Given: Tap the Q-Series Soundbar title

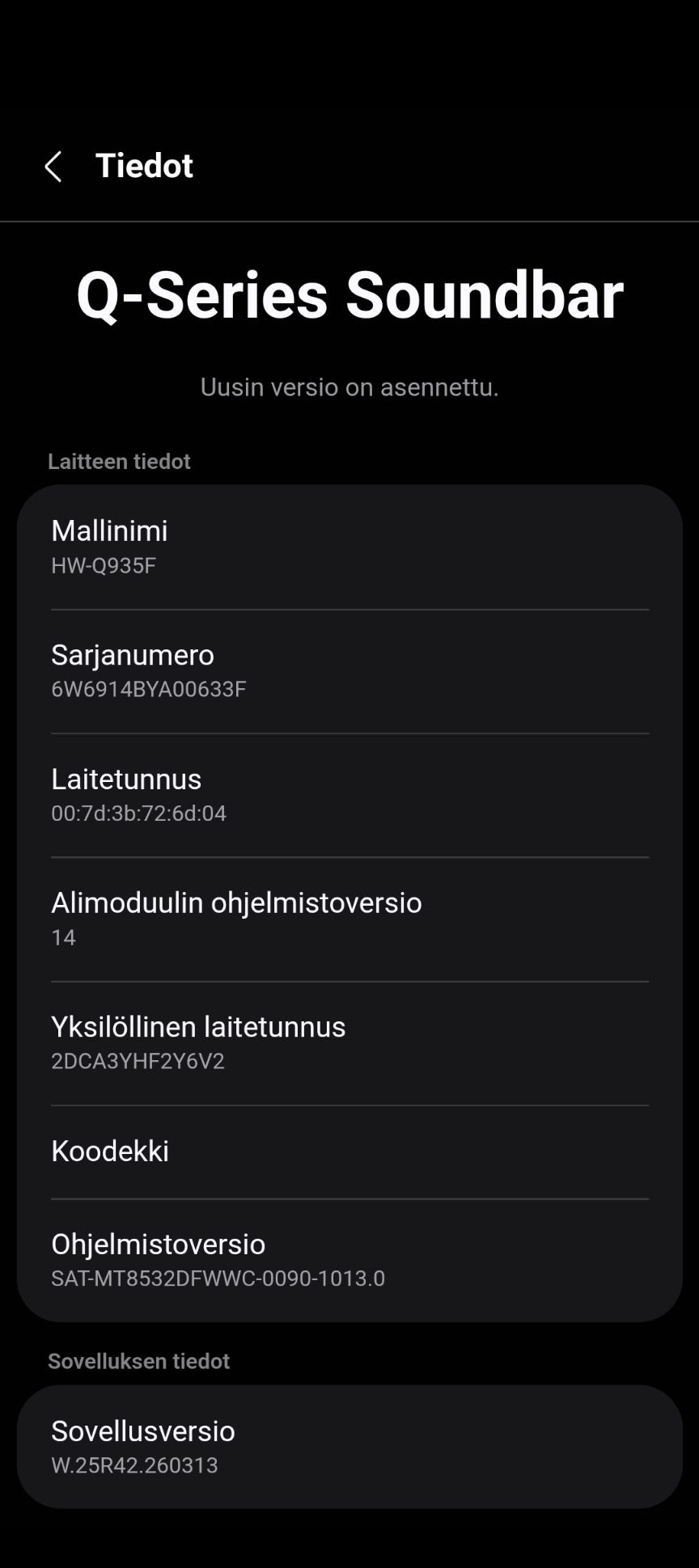Looking at the screenshot, I should (349, 294).
